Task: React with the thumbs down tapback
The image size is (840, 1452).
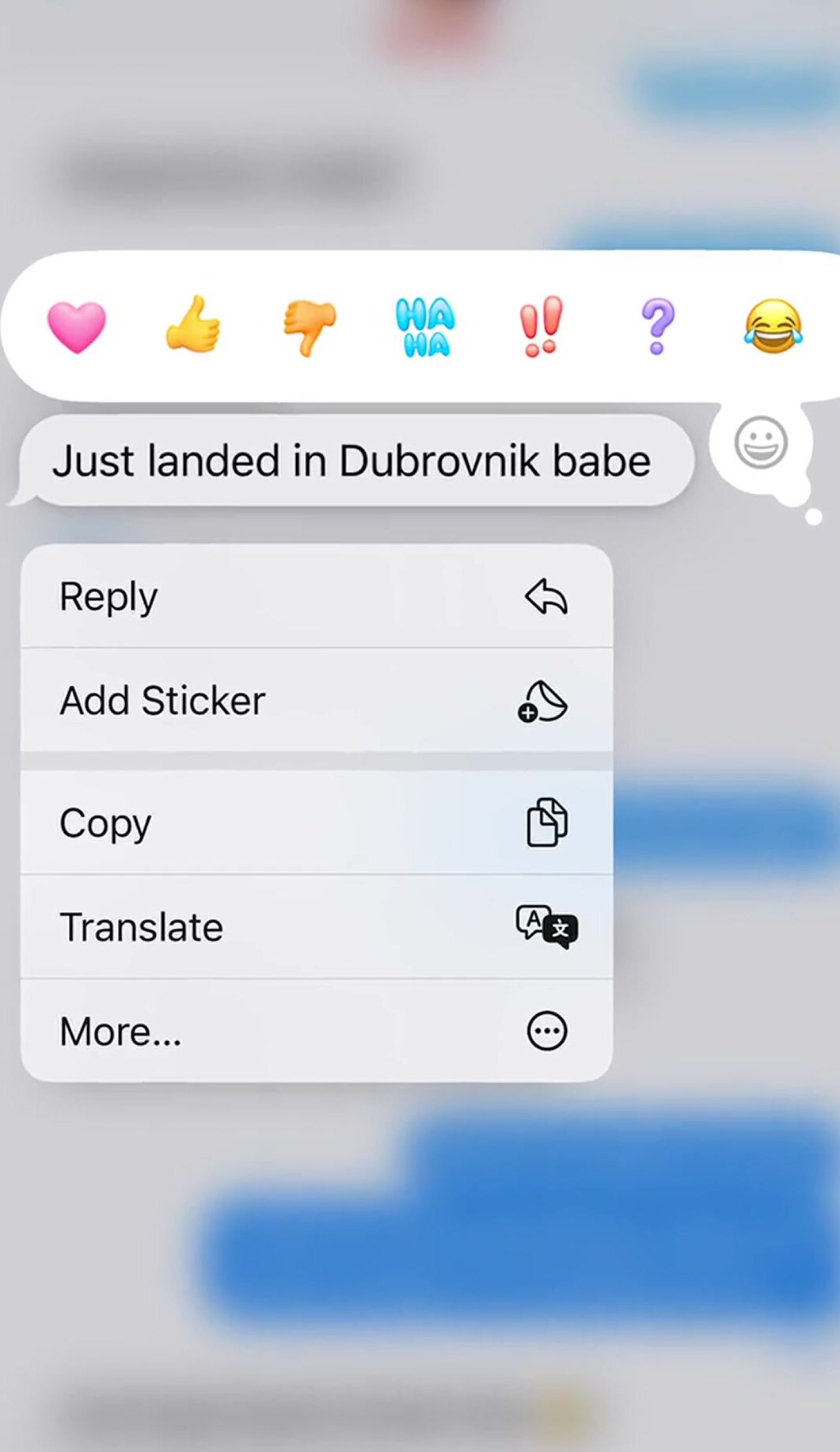Action: tap(310, 326)
